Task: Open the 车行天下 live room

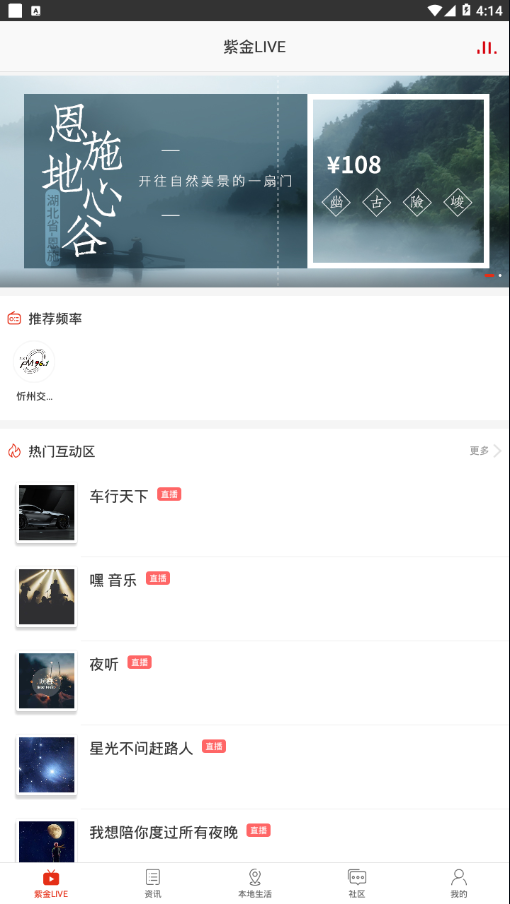Action: [255, 514]
